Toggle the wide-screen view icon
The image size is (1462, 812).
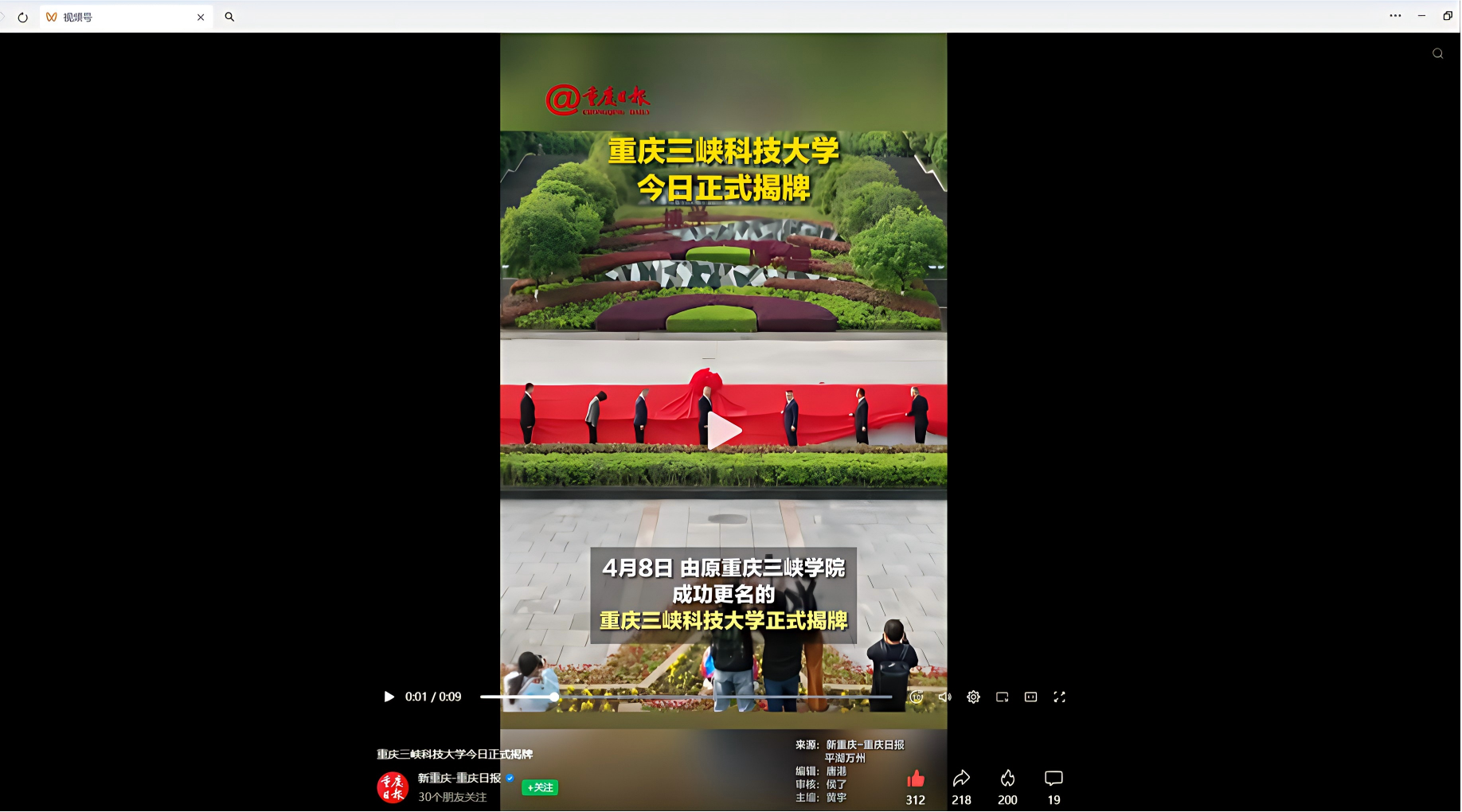pyautogui.click(x=1030, y=697)
